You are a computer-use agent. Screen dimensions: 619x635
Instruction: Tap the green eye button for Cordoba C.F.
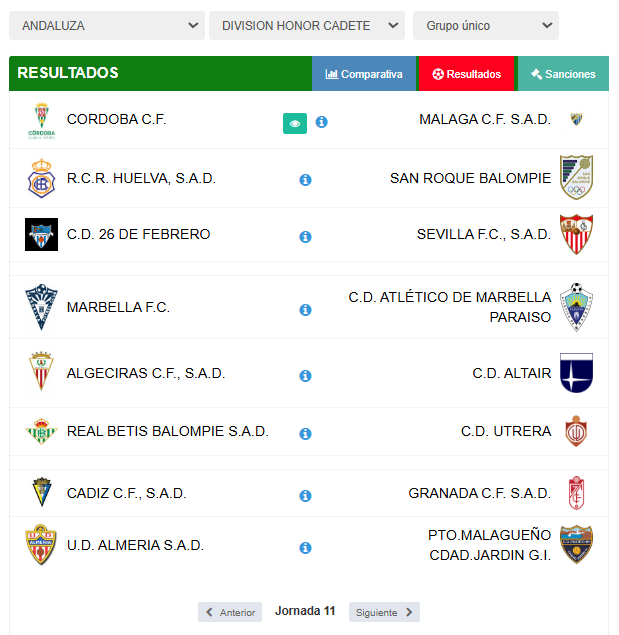[295, 123]
